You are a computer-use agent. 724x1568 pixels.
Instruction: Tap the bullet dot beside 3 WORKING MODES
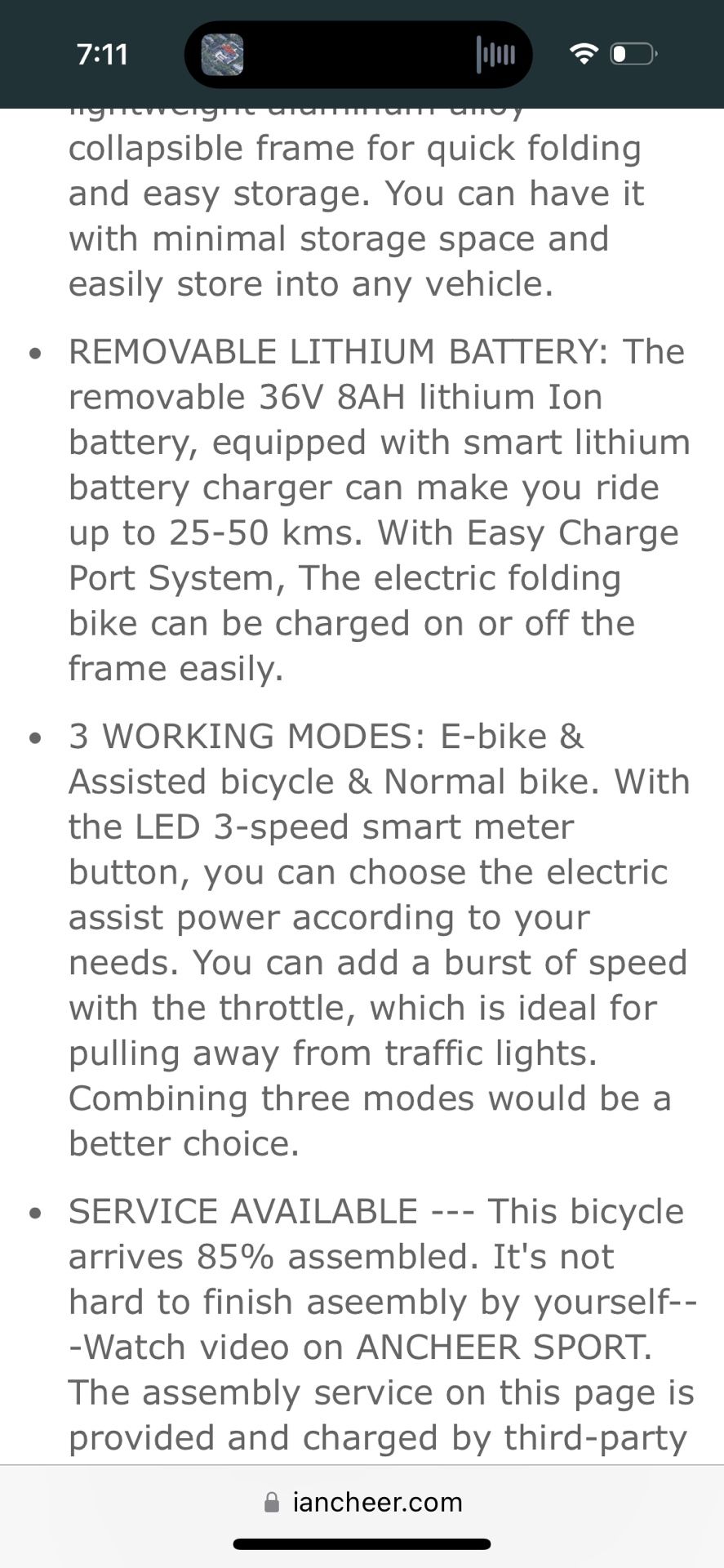36,737
